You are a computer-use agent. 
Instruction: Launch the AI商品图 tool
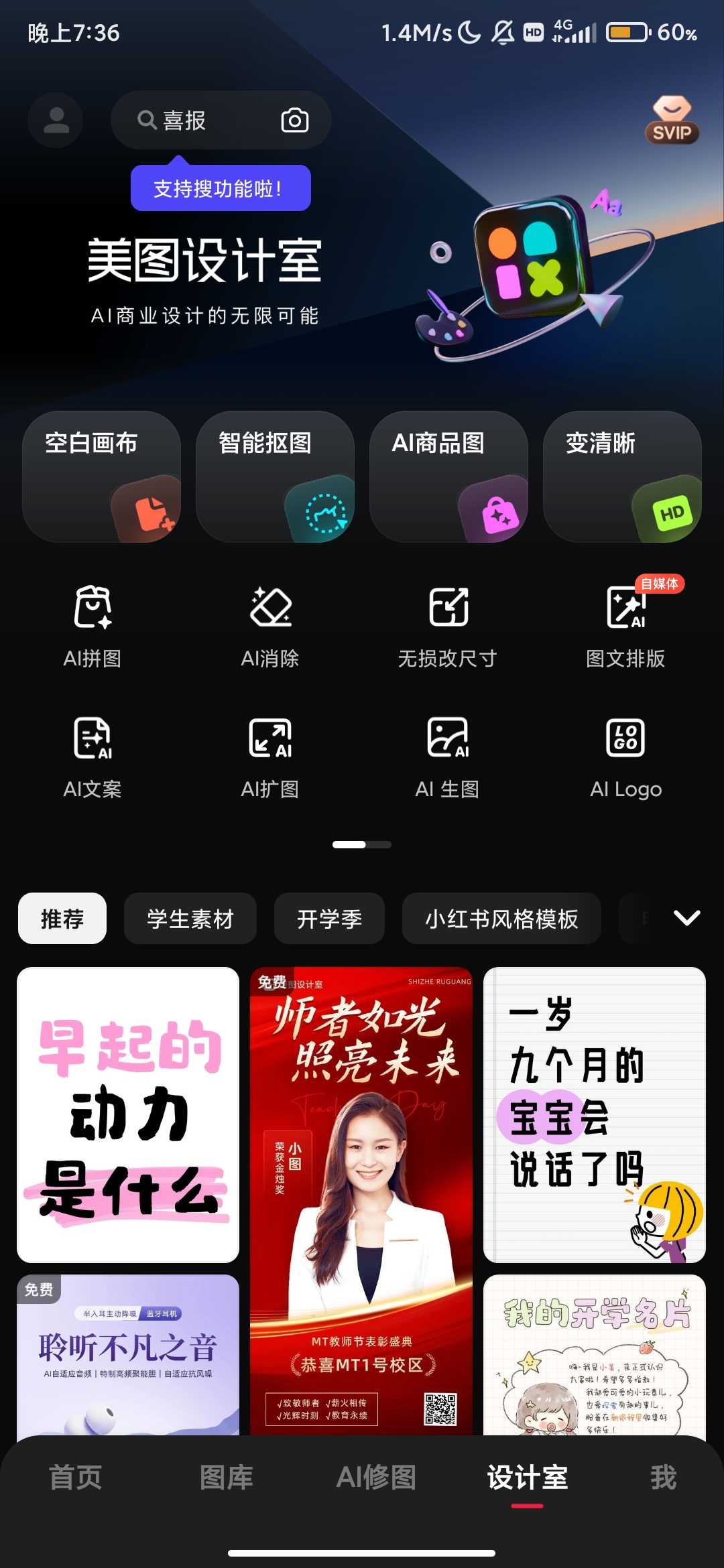448,476
